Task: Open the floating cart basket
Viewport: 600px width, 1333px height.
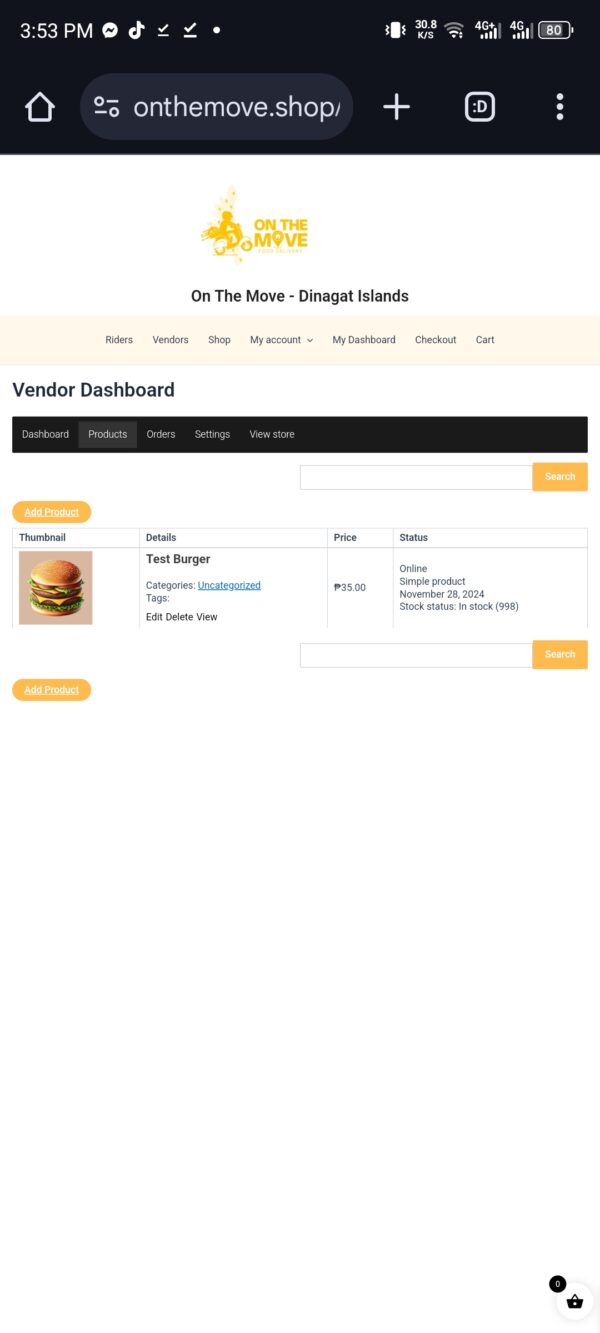Action: [574, 1302]
